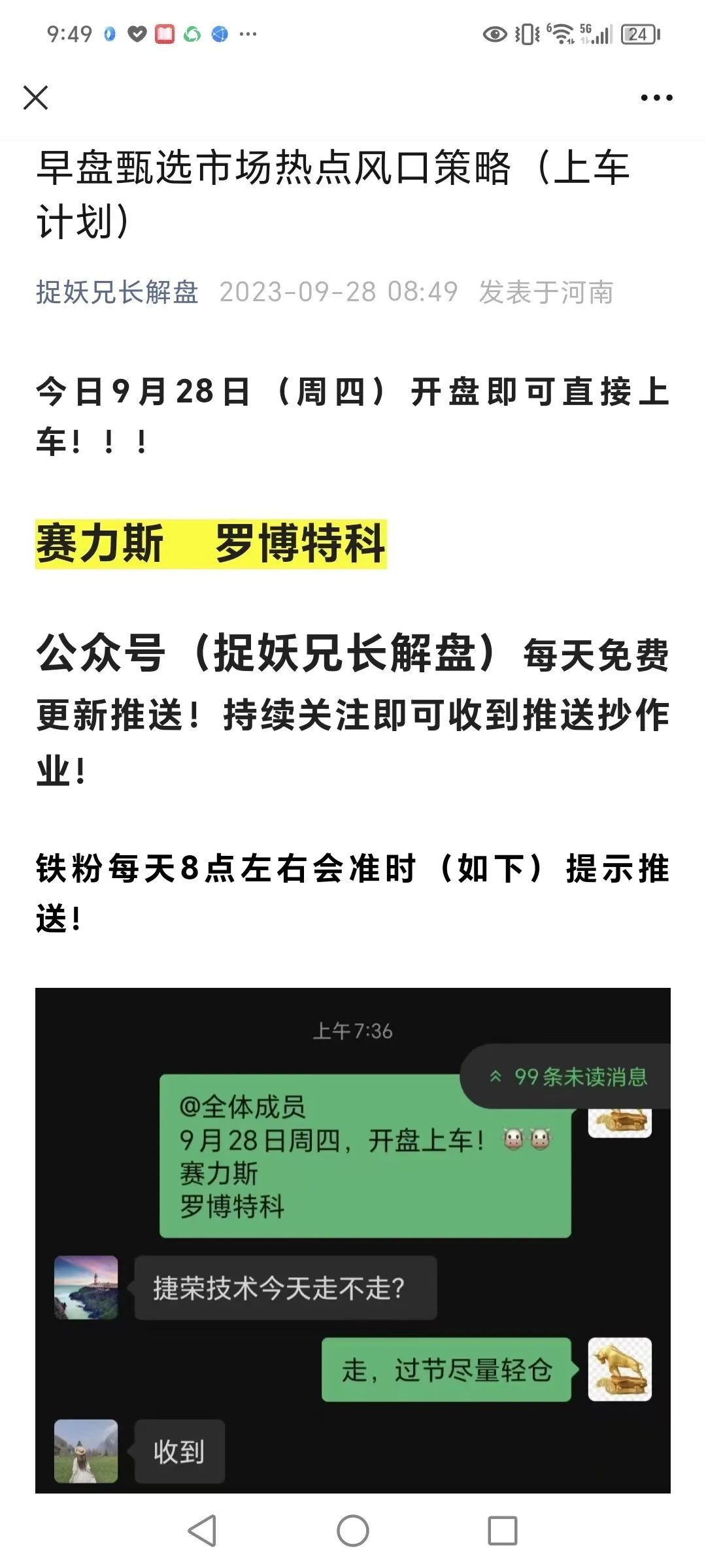Screen dimensions: 706x1568
Task: Go back using the system back button
Action: pyautogui.click(x=203, y=1531)
